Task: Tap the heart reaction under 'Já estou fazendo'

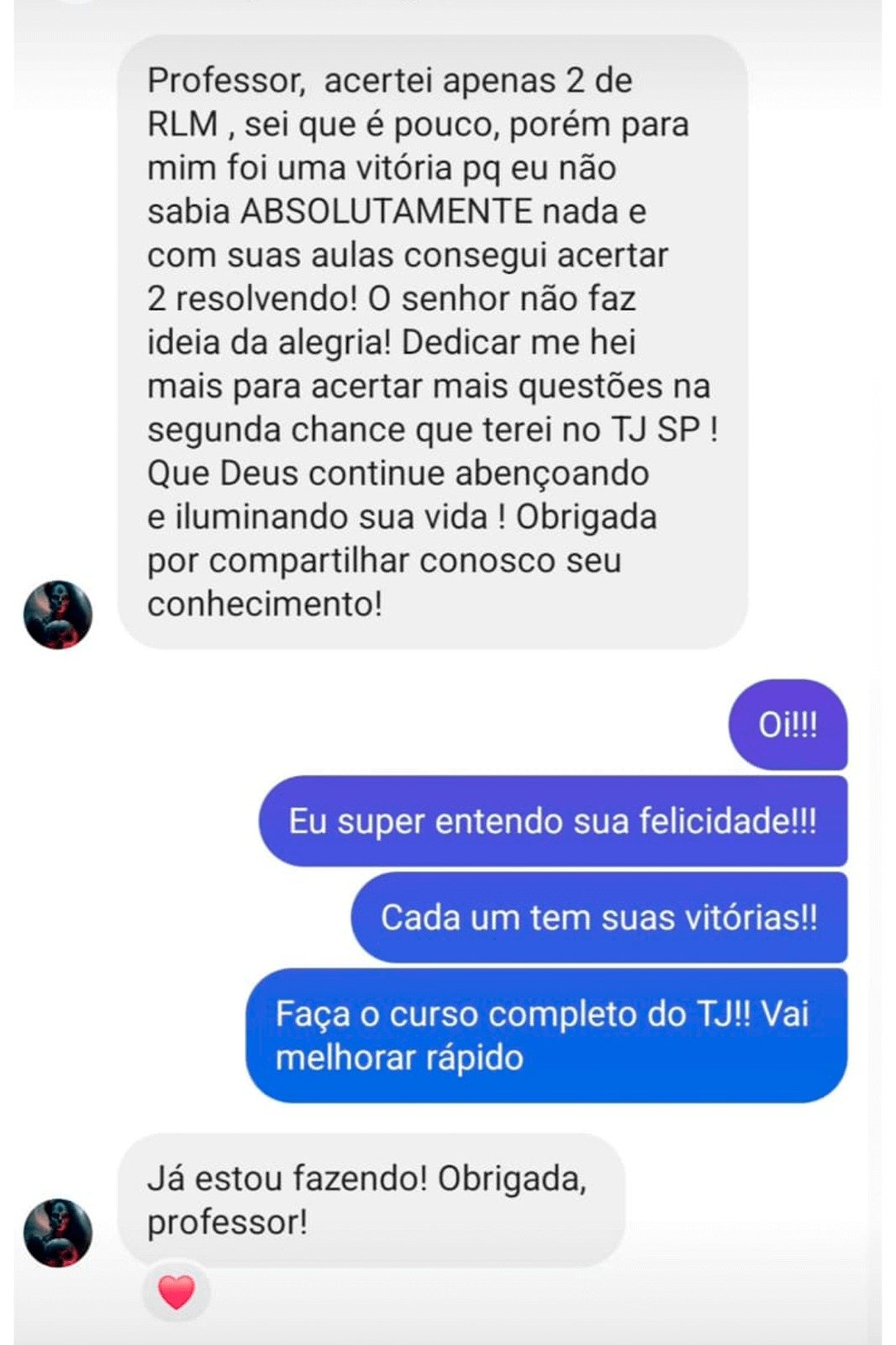Action: pos(176,1291)
